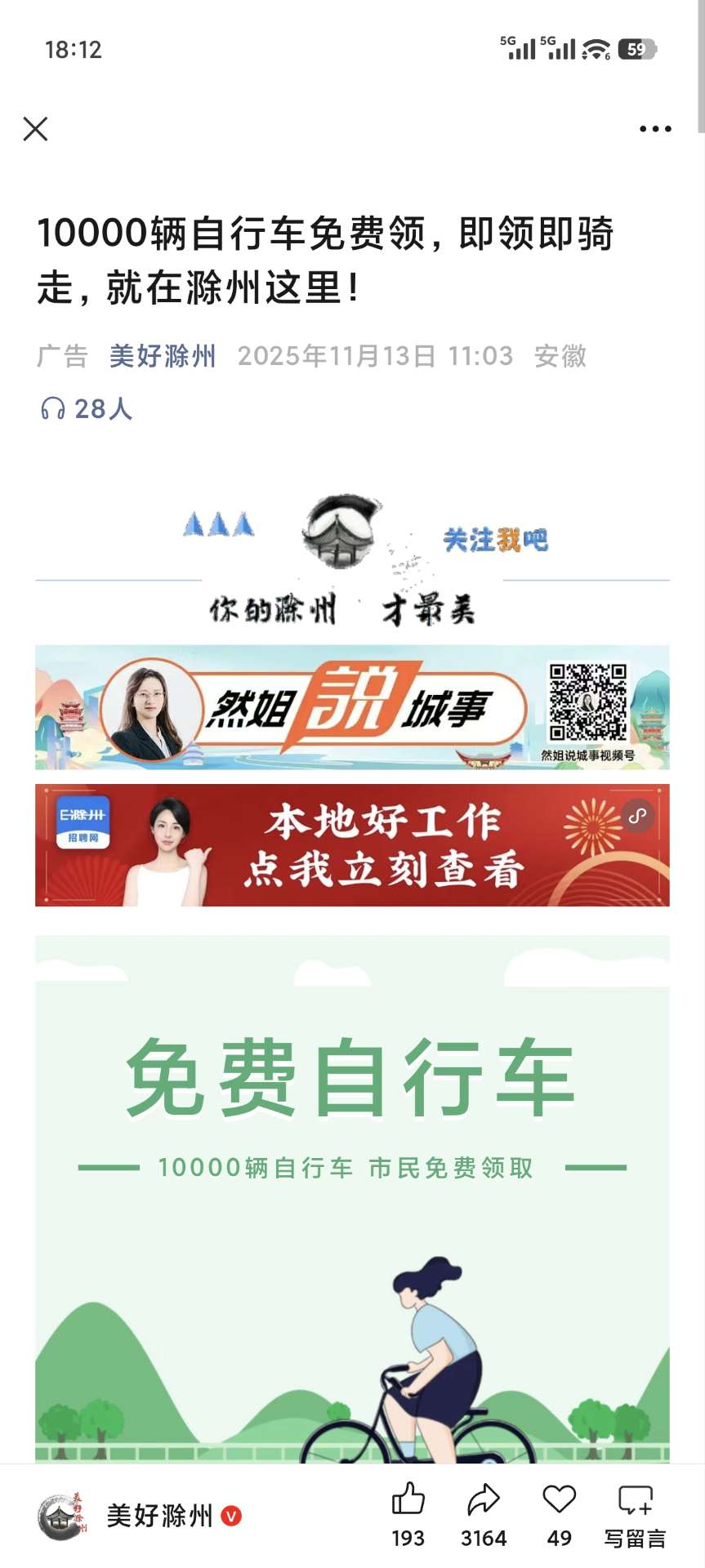This screenshot has height=1568, width=705.
Task: Like this article with thumbs up
Action: tap(408, 1499)
